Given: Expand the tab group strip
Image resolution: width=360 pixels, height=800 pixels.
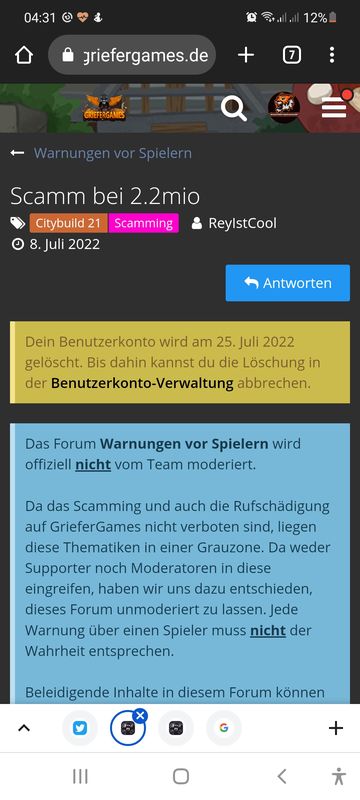Looking at the screenshot, I should pos(24,728).
